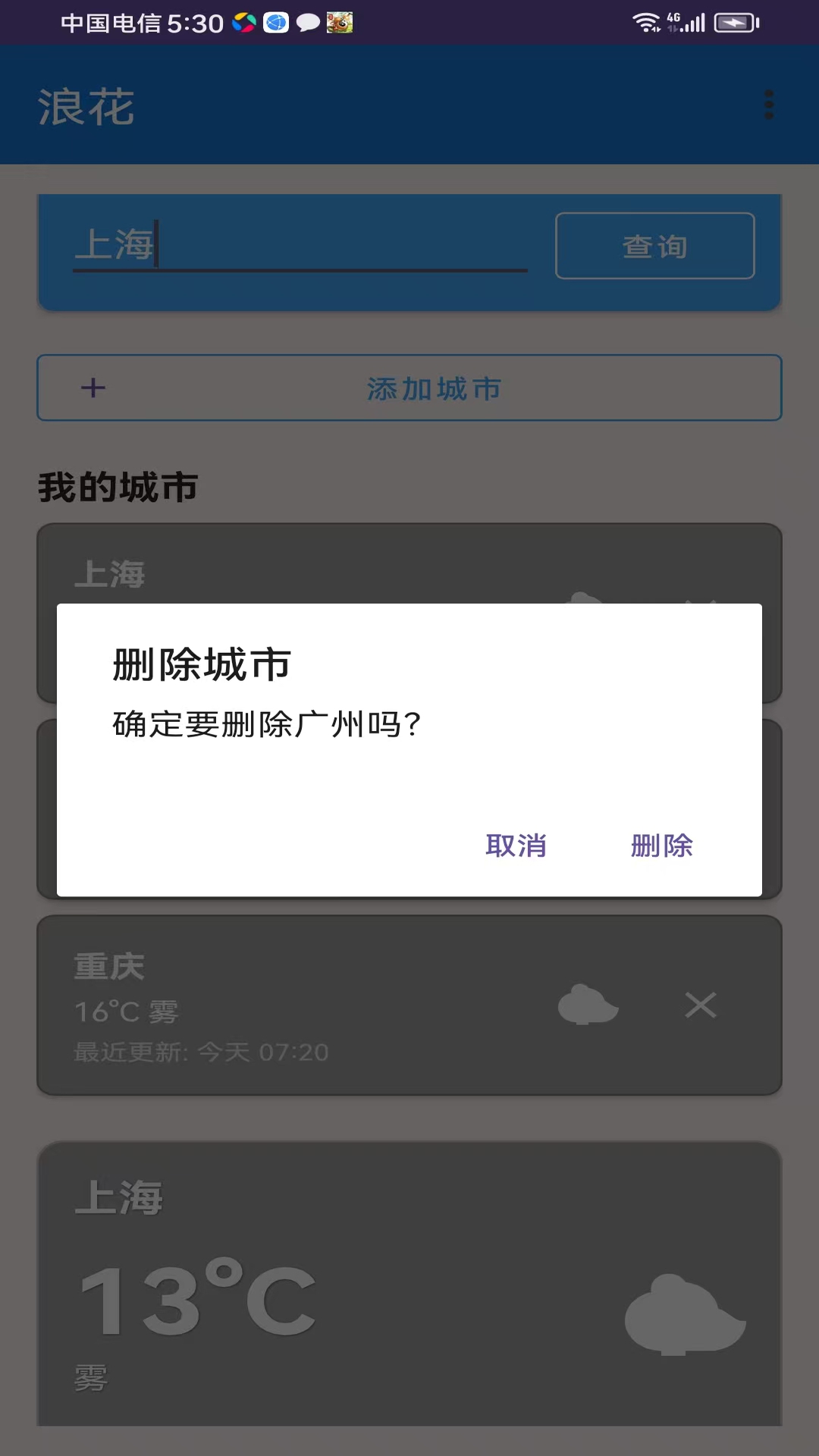Click the battery indicator in the status bar
819x1456 pixels.
(x=735, y=22)
